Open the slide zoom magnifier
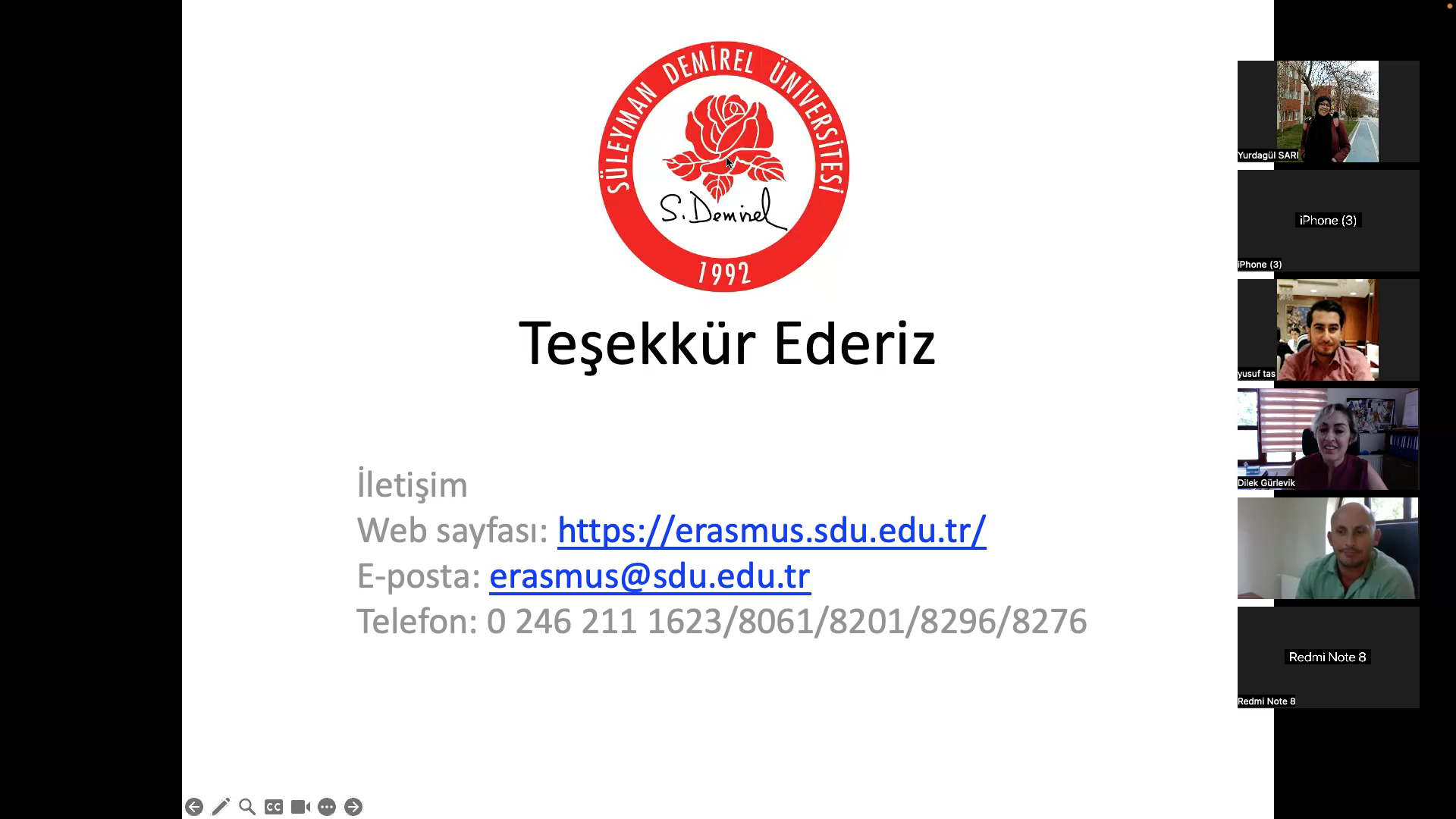This screenshot has height=819, width=1456. pyautogui.click(x=247, y=807)
